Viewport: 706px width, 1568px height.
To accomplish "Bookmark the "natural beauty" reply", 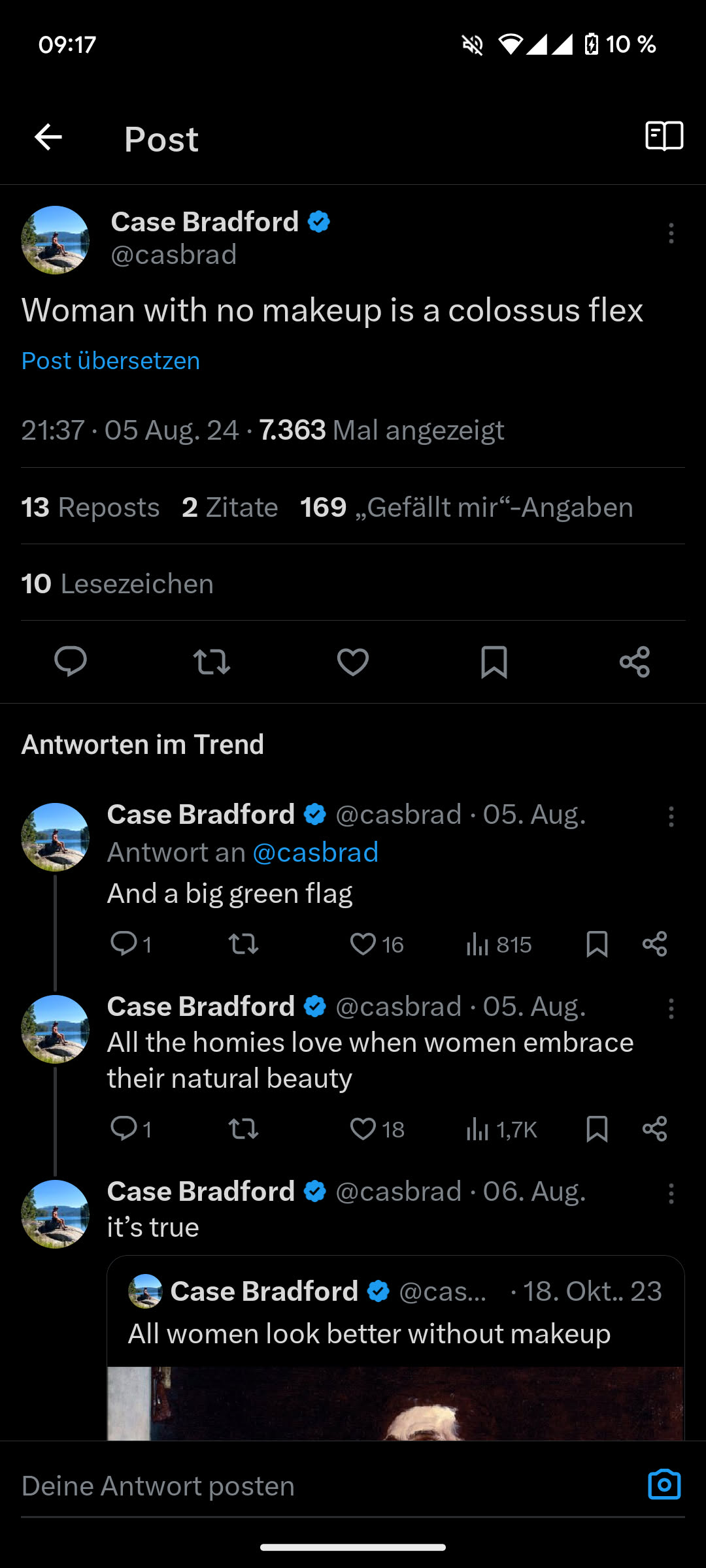I will point(597,1128).
